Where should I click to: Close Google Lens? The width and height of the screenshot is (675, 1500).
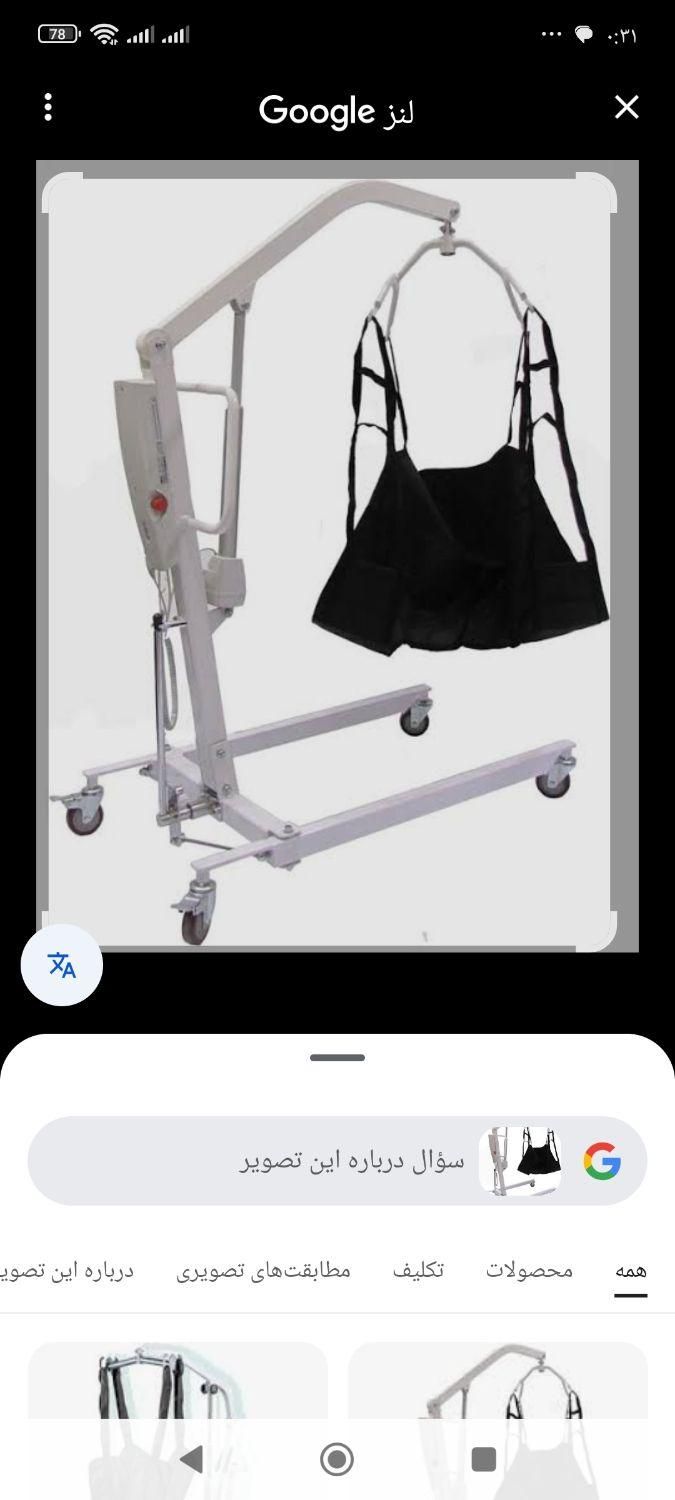pos(626,107)
